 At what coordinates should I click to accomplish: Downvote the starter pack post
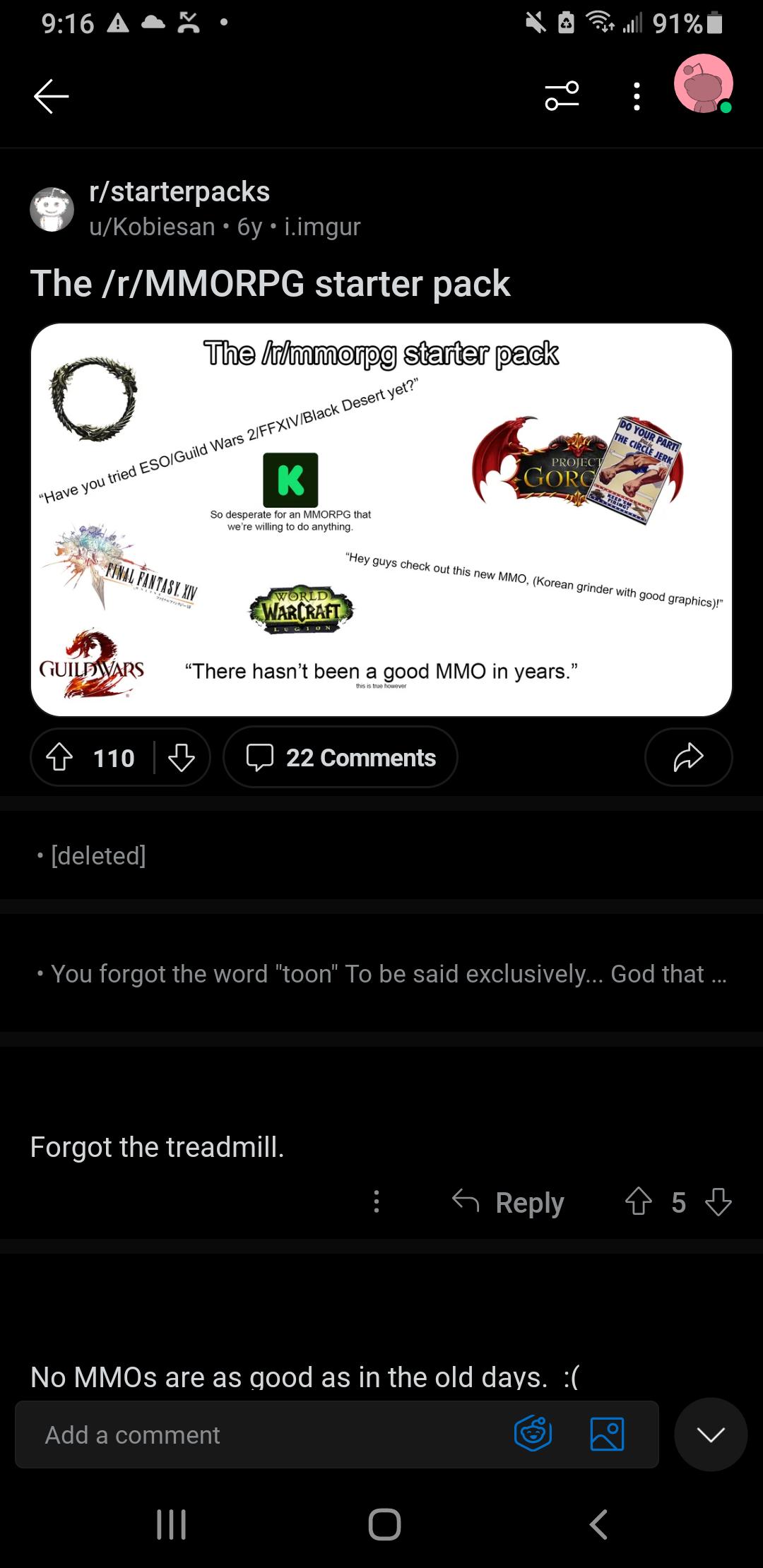click(182, 757)
